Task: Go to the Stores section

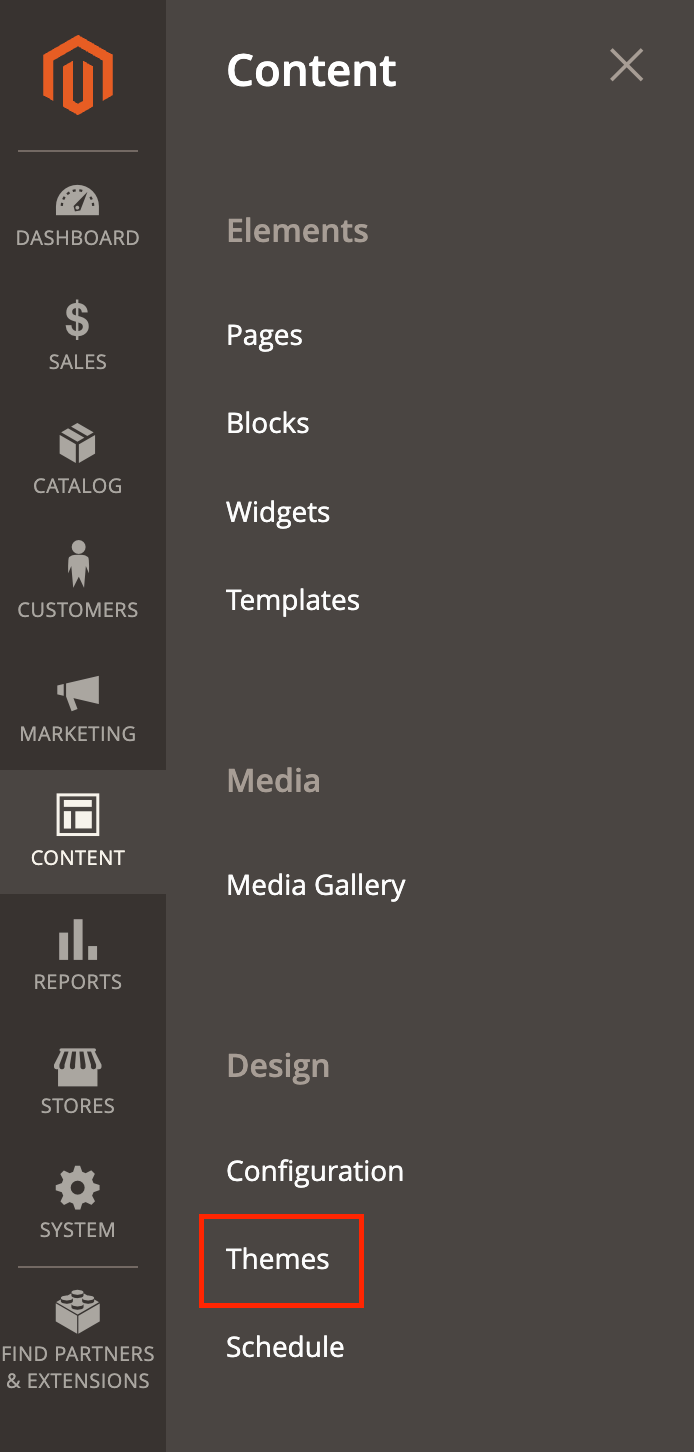Action: tap(78, 1081)
